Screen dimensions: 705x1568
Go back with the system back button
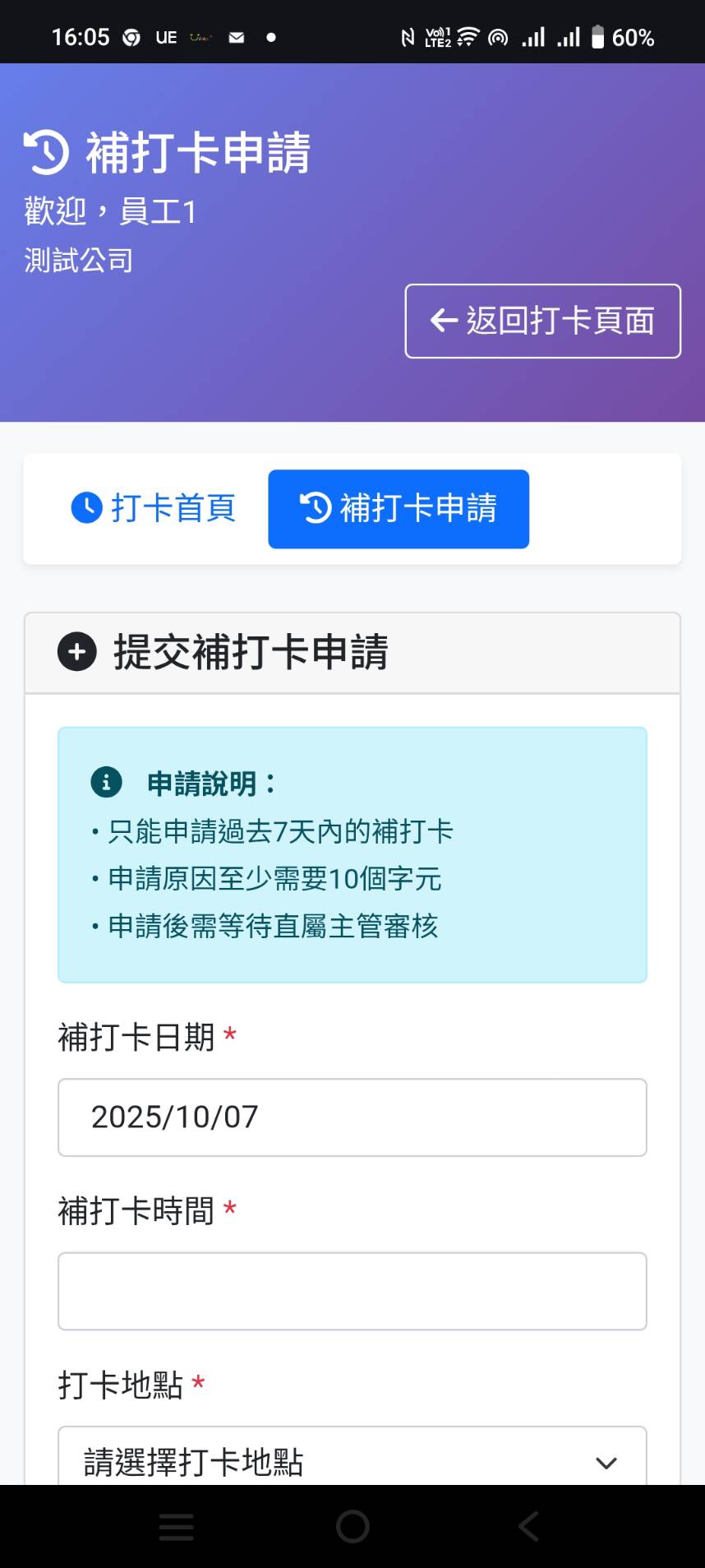coord(528,1526)
